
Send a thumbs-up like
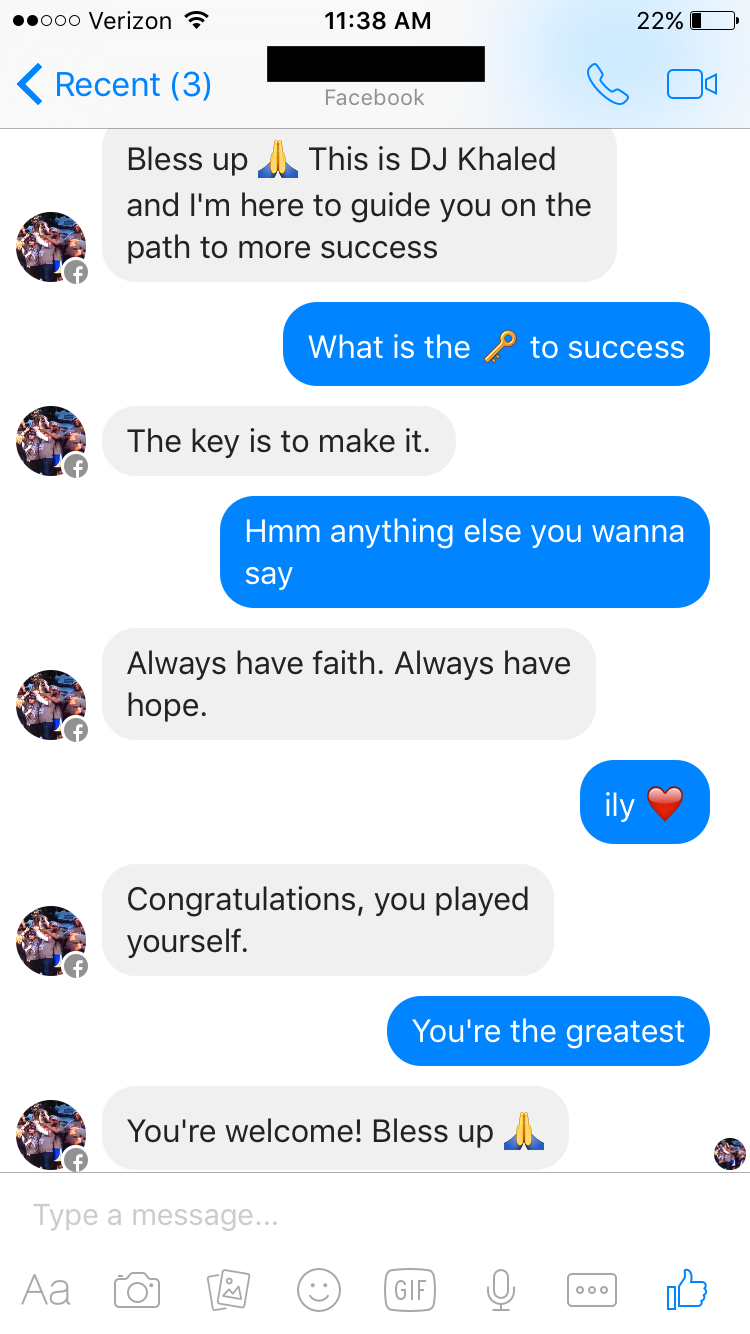point(686,1288)
